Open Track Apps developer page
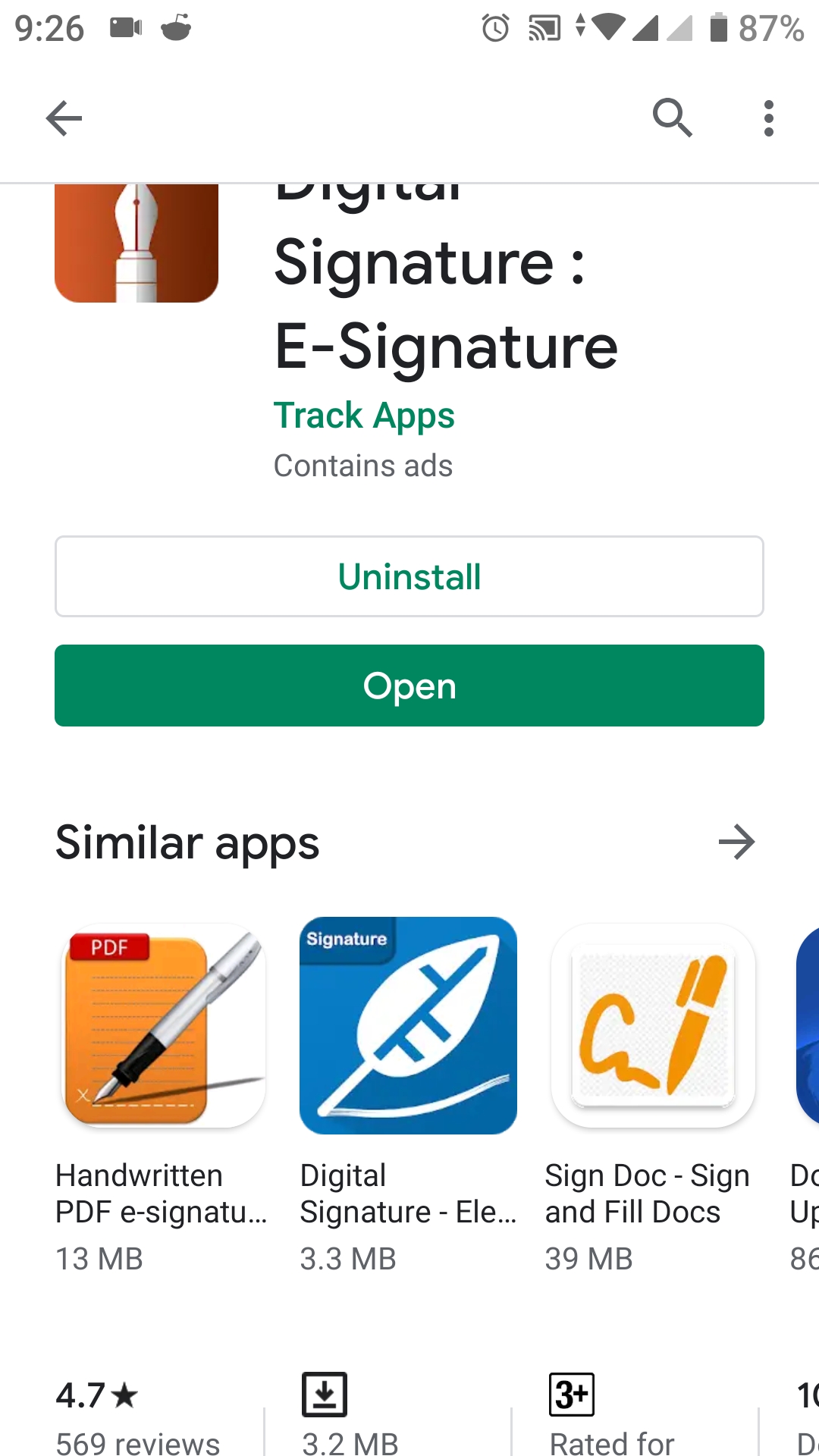 (x=364, y=416)
